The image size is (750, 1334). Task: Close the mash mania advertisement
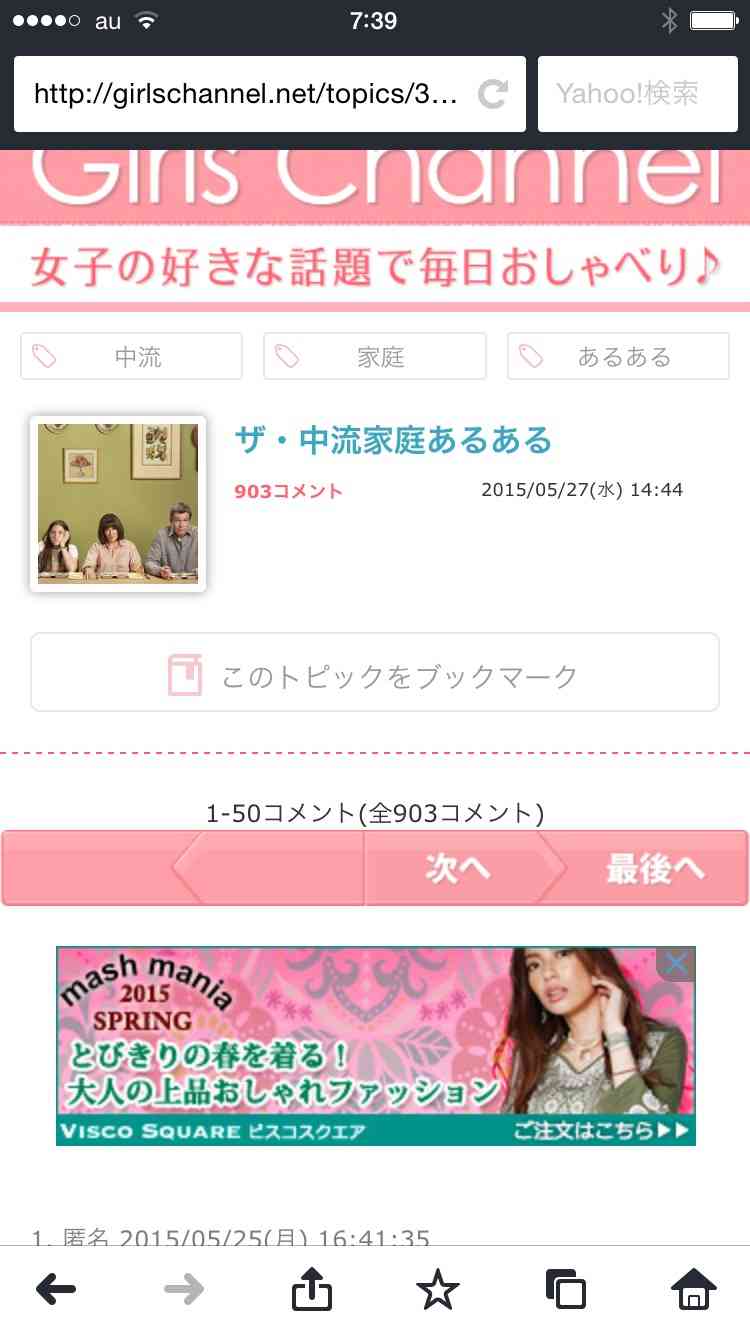point(677,964)
